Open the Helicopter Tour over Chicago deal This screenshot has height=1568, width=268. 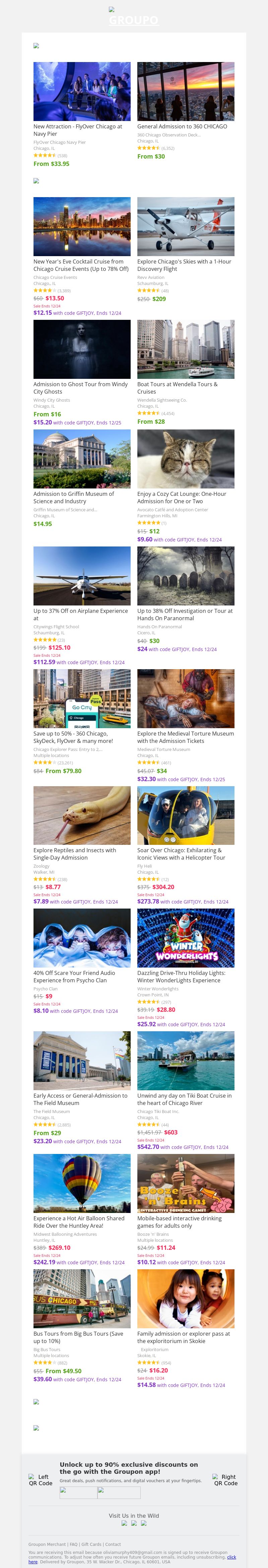pyautogui.click(x=185, y=816)
